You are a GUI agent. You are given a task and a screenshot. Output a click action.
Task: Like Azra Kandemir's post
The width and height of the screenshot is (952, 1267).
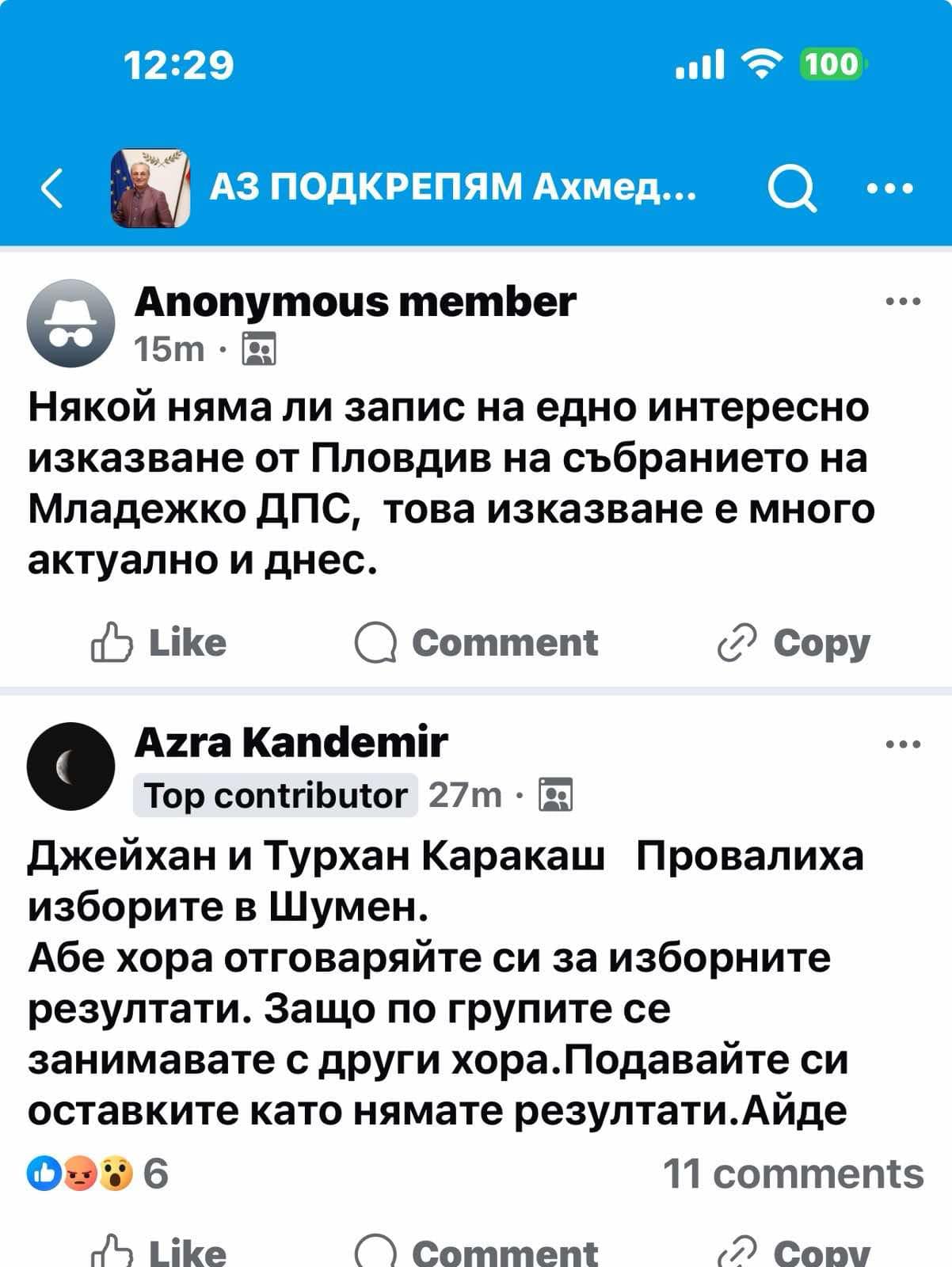[x=159, y=1251]
